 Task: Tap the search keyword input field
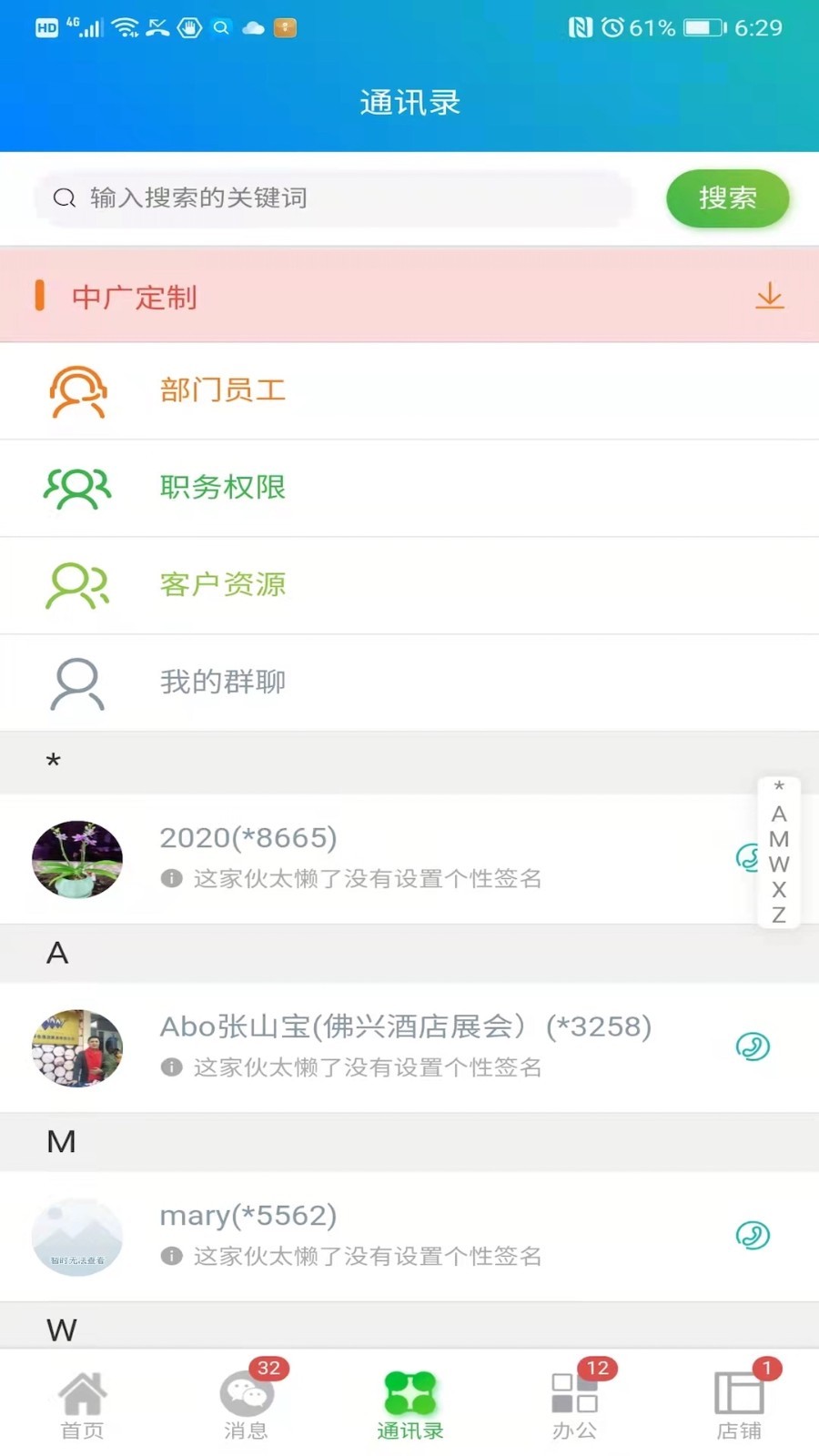(x=332, y=197)
